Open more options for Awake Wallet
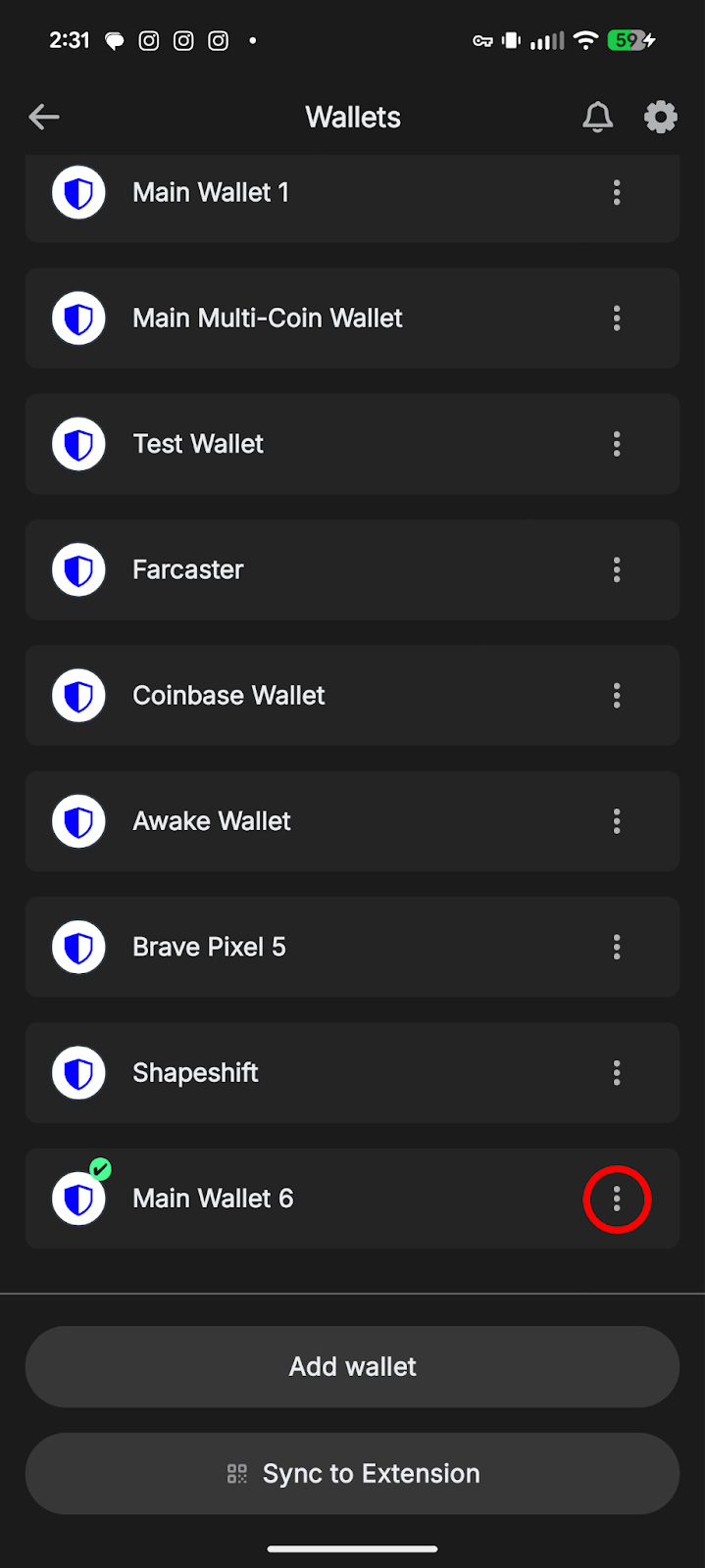Image resolution: width=705 pixels, height=1568 pixels. (617, 821)
